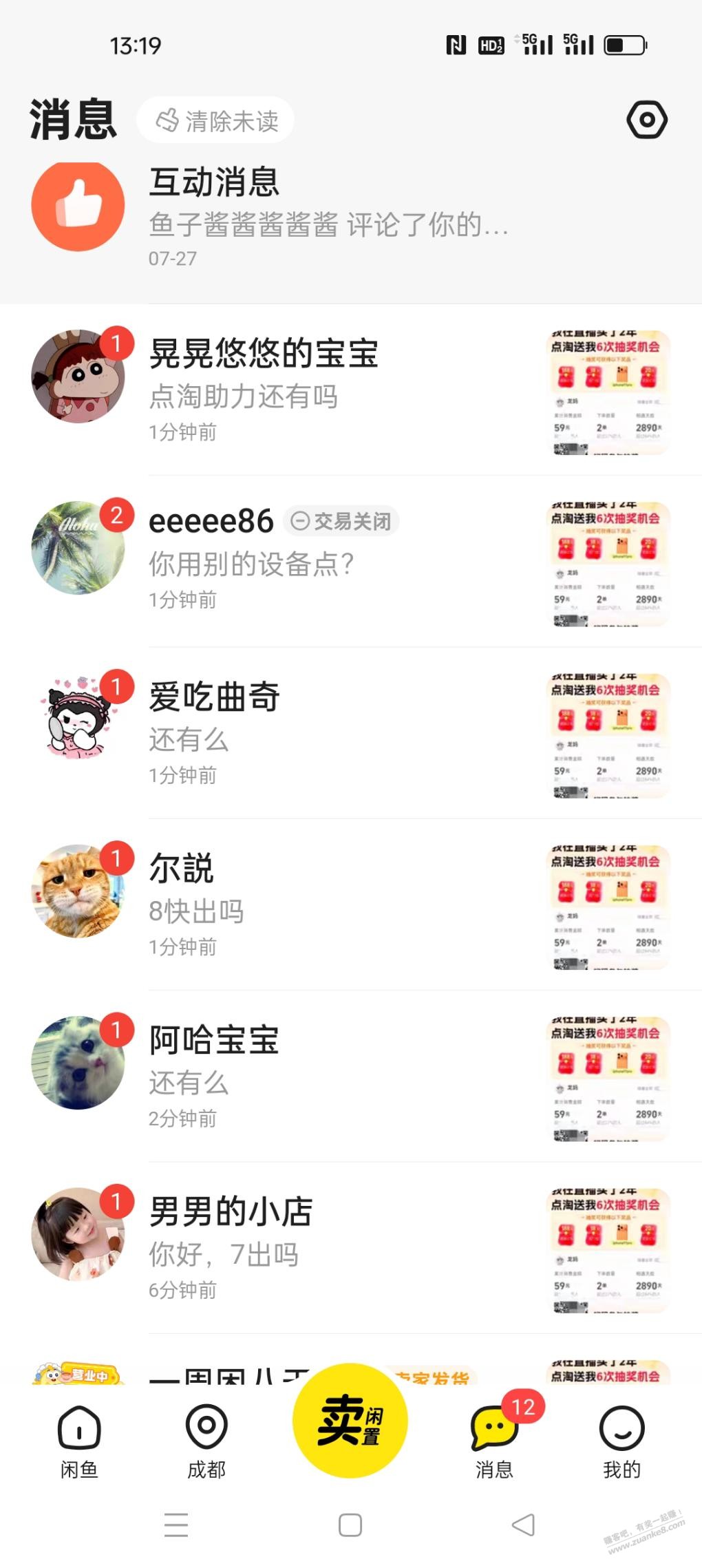Open the message settings icon
This screenshot has width=702, height=1568.
(646, 120)
